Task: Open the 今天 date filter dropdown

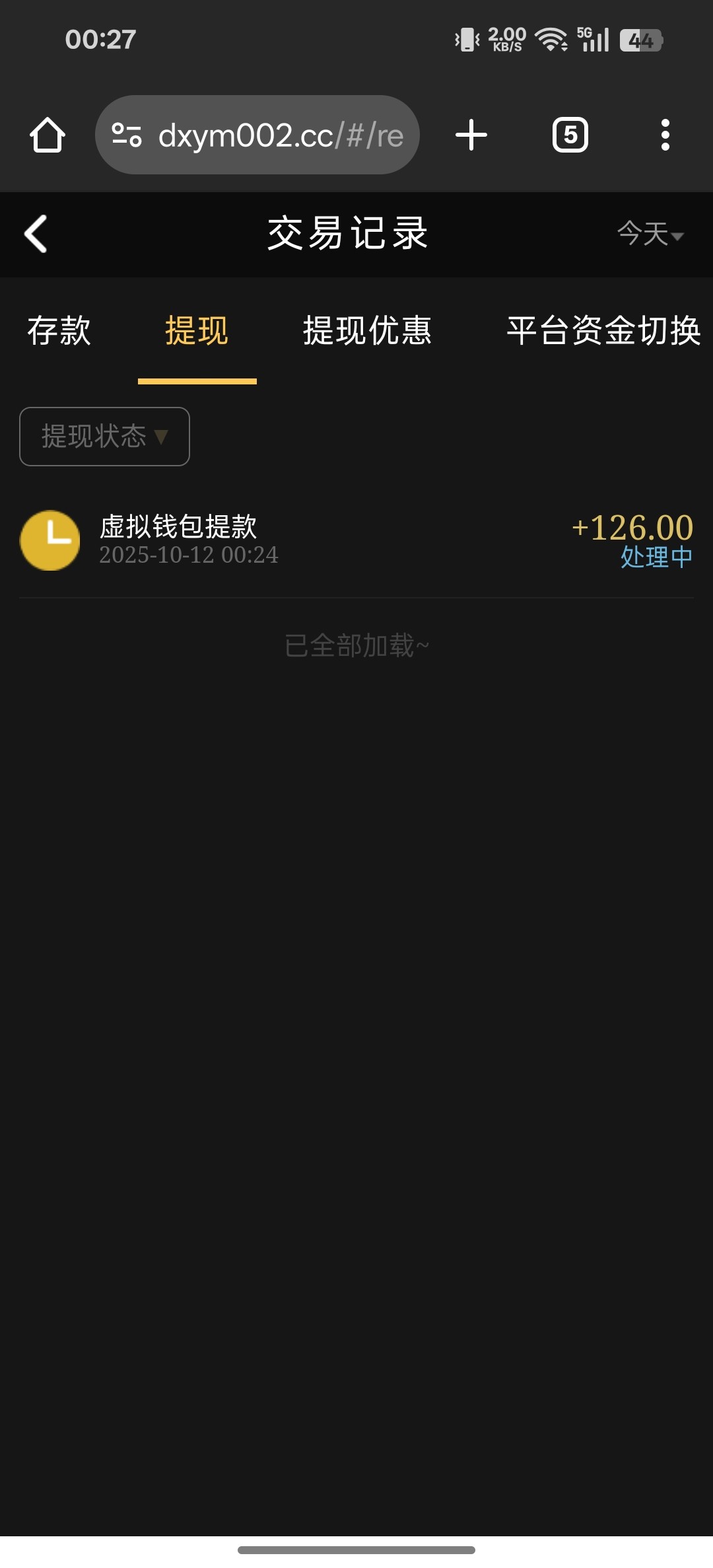Action: click(x=650, y=234)
